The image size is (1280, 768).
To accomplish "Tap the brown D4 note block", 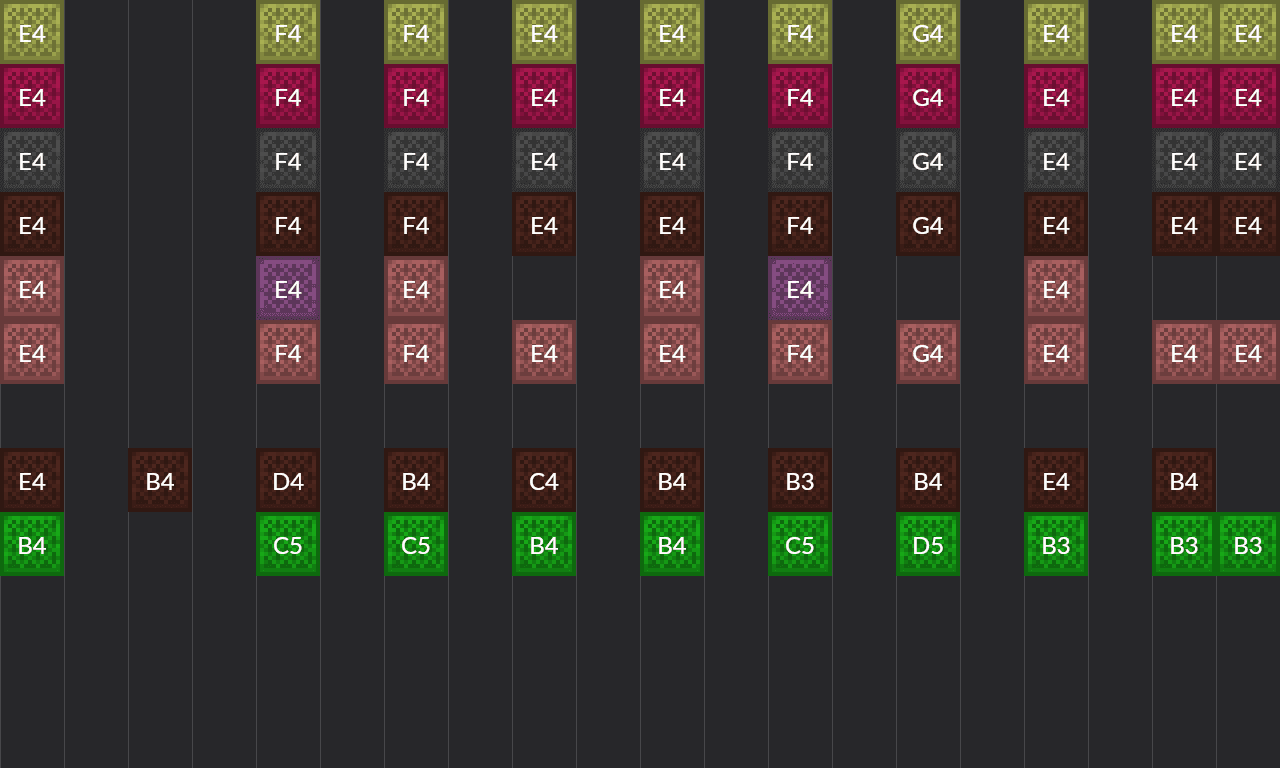I will pyautogui.click(x=288, y=481).
